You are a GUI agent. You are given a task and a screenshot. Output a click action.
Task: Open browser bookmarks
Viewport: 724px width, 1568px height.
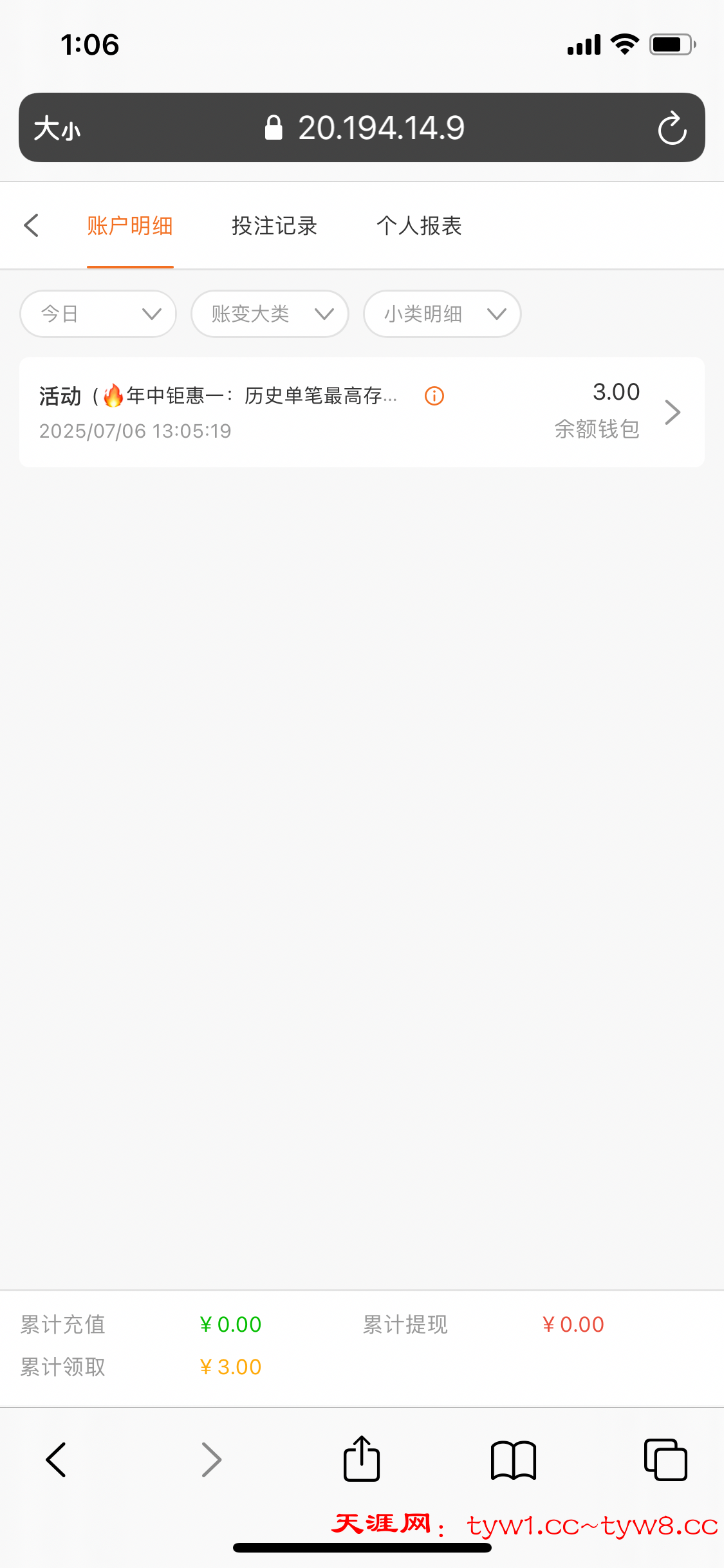pos(513,1459)
